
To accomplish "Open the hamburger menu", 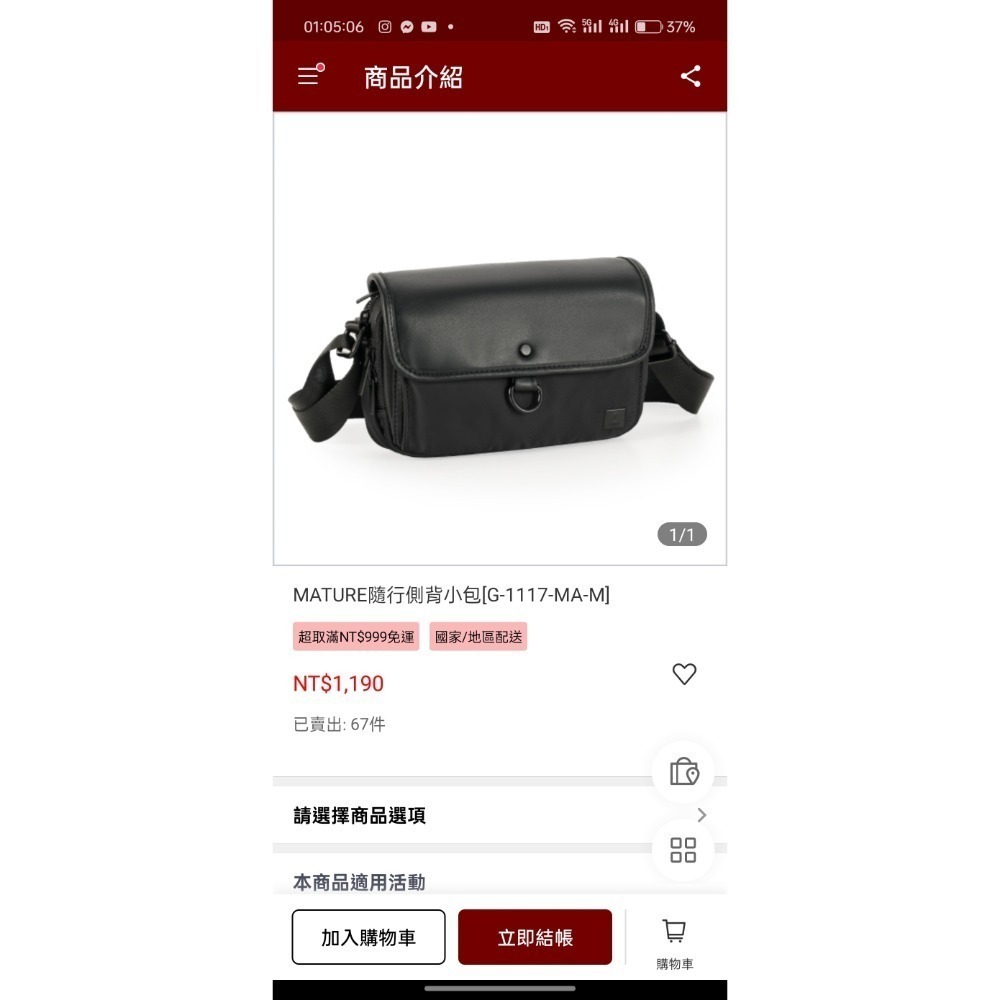I will pyautogui.click(x=310, y=76).
